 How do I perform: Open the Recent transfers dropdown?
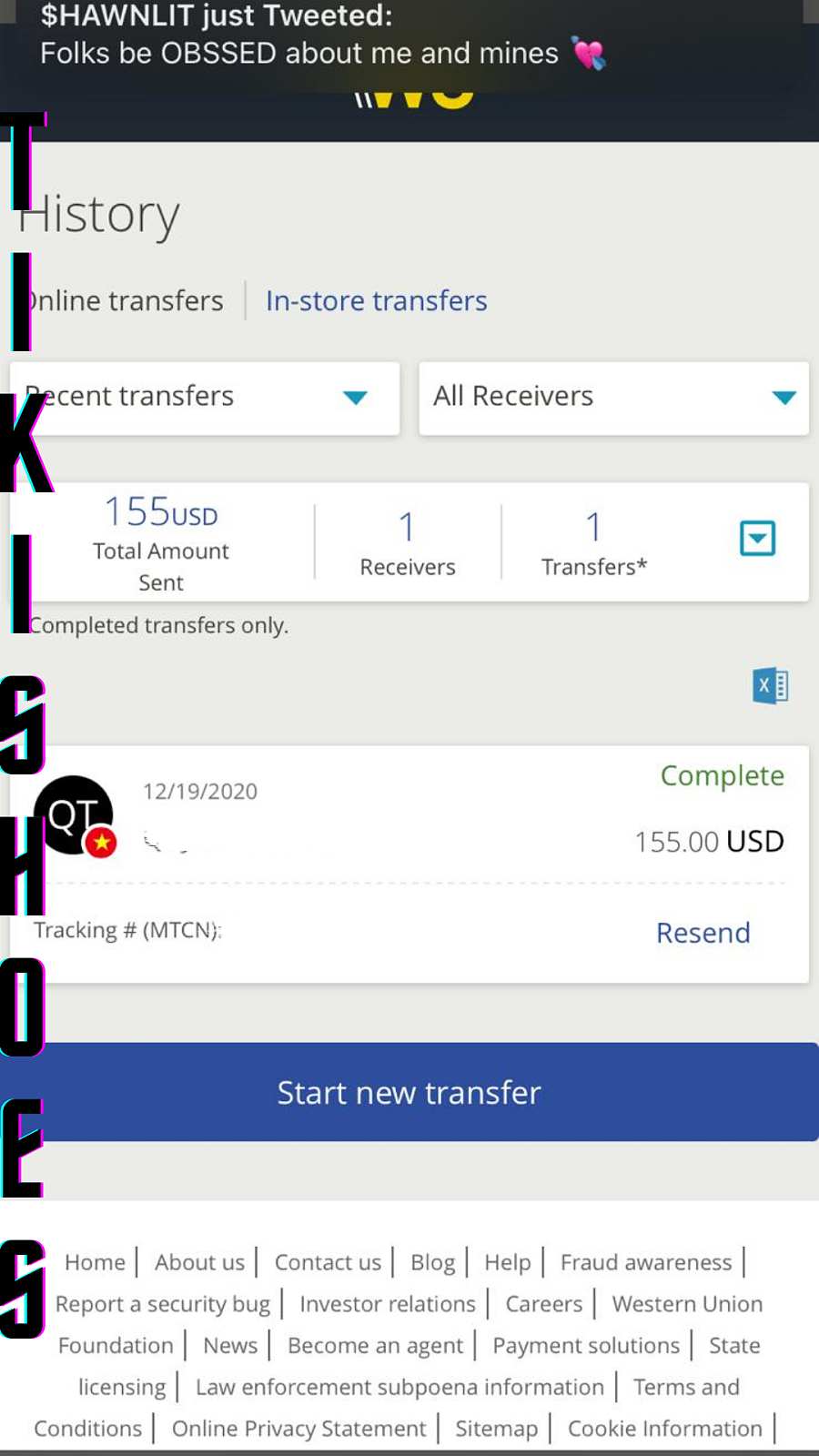click(x=205, y=398)
